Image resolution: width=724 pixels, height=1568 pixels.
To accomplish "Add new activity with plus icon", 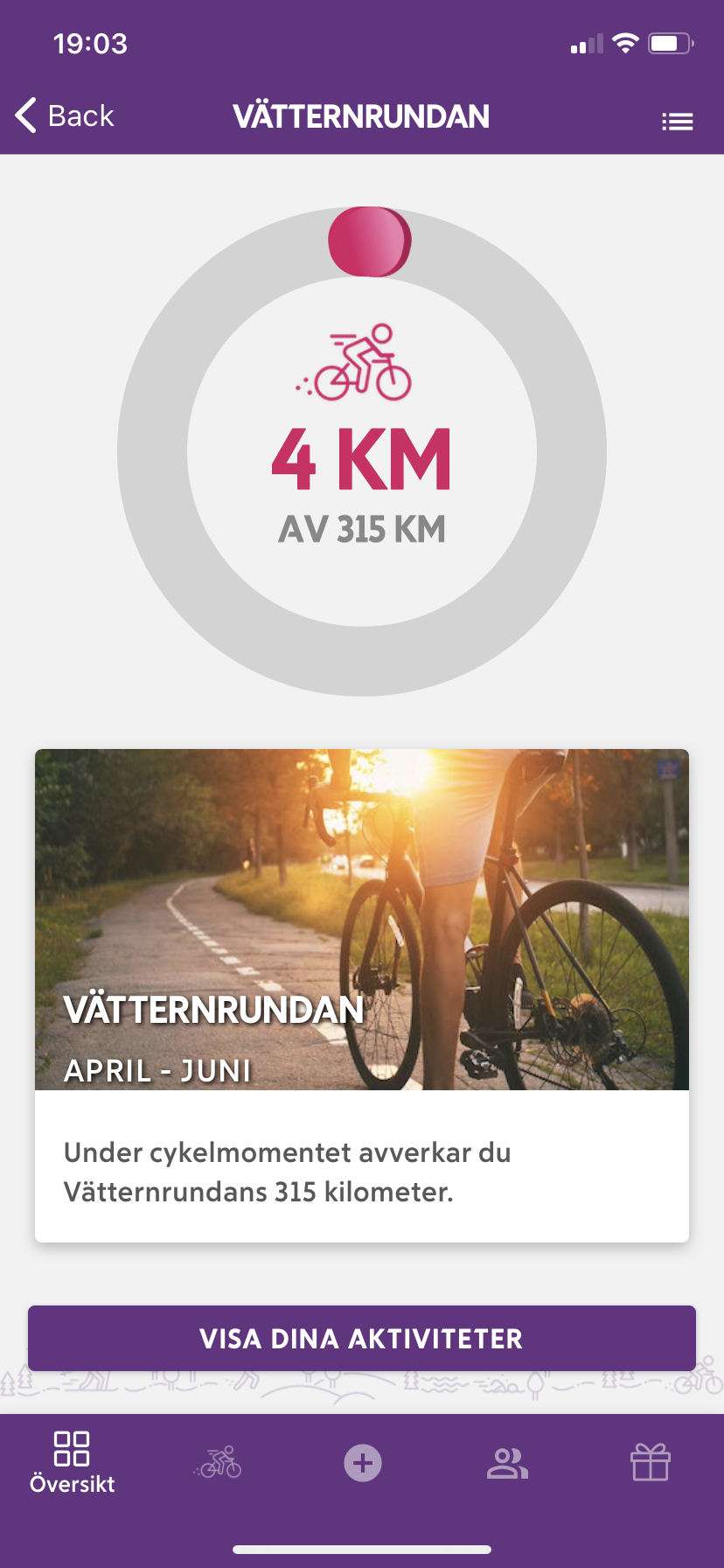I will pyautogui.click(x=362, y=1462).
